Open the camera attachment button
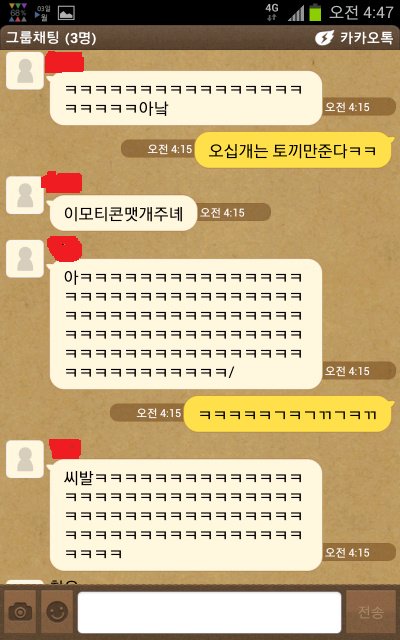Viewport: 400px width, 640px height. click(20, 611)
